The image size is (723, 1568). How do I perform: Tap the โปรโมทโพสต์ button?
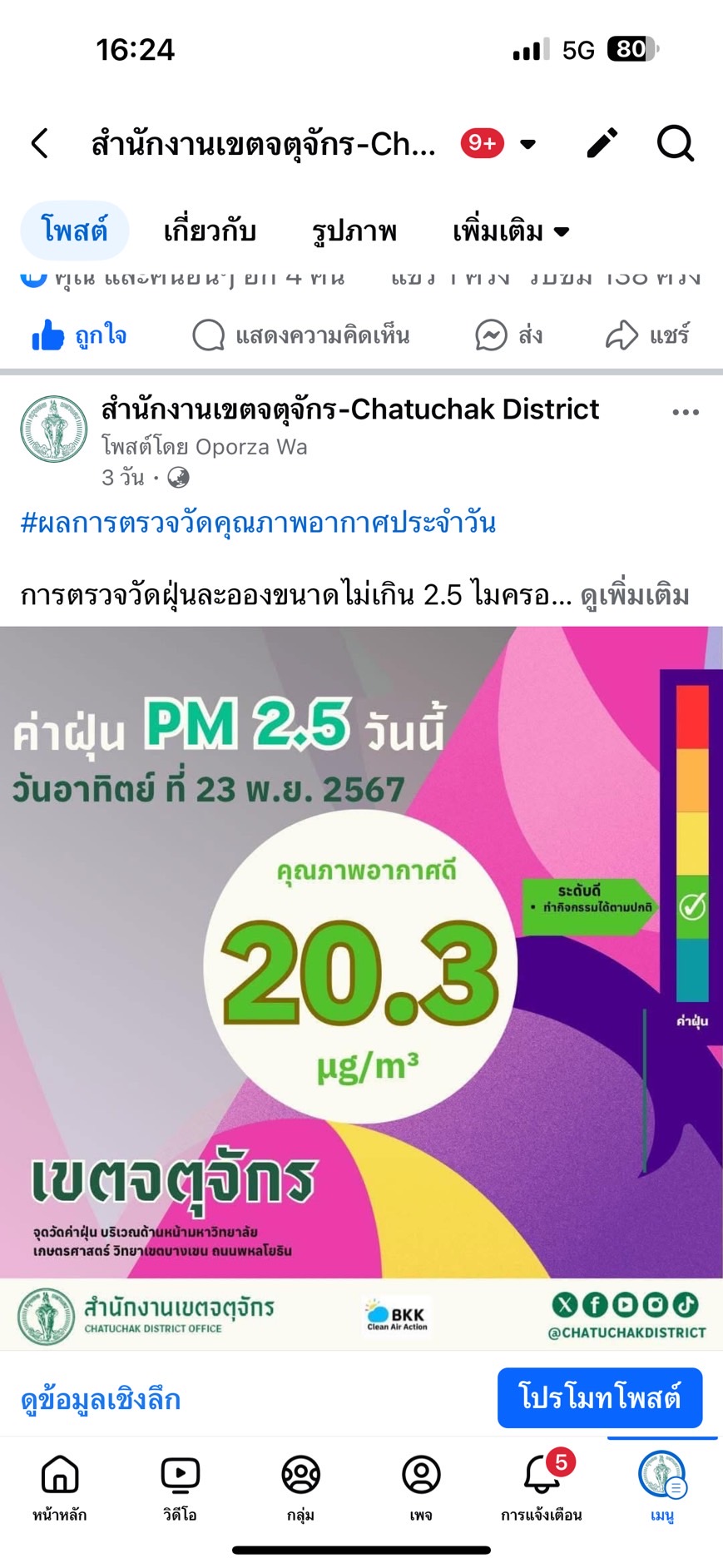coord(600,1397)
